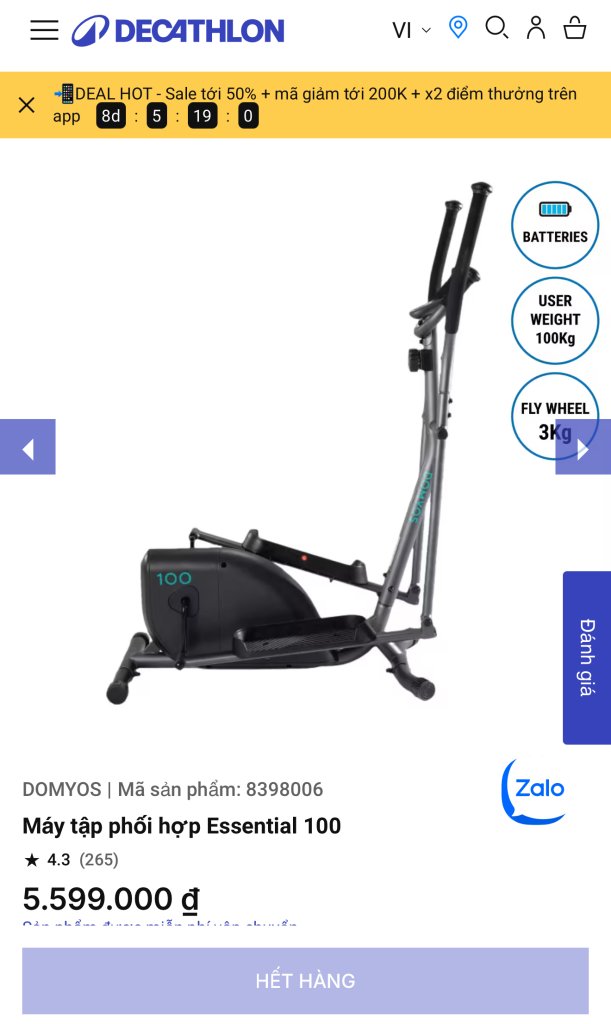Show previous product image

27,447
